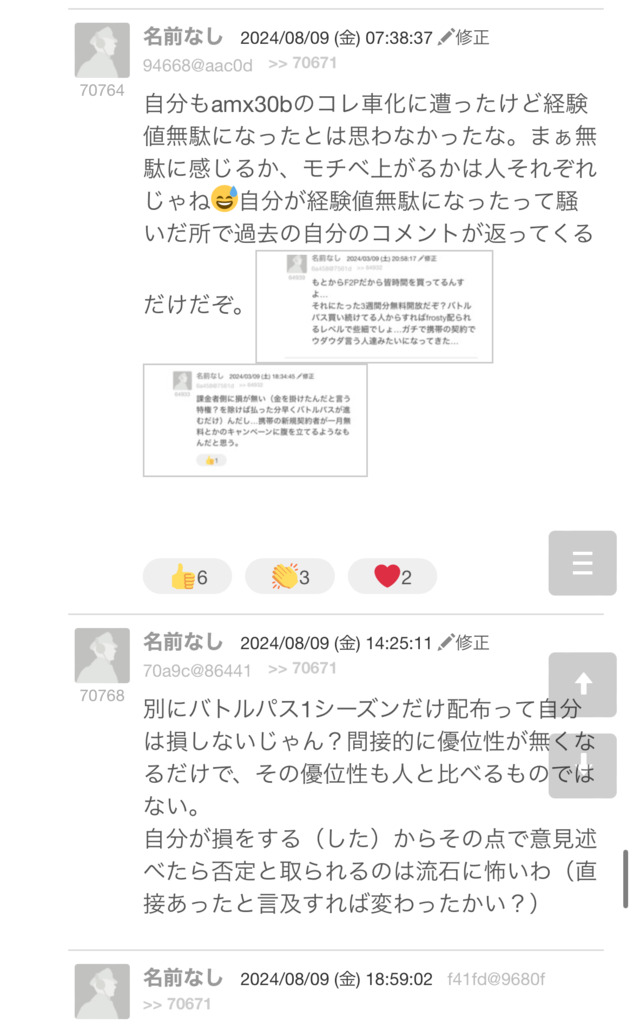Tap the heart reaction with 2
Image resolution: width=633 pixels, height=1024 pixels.
coord(392,577)
